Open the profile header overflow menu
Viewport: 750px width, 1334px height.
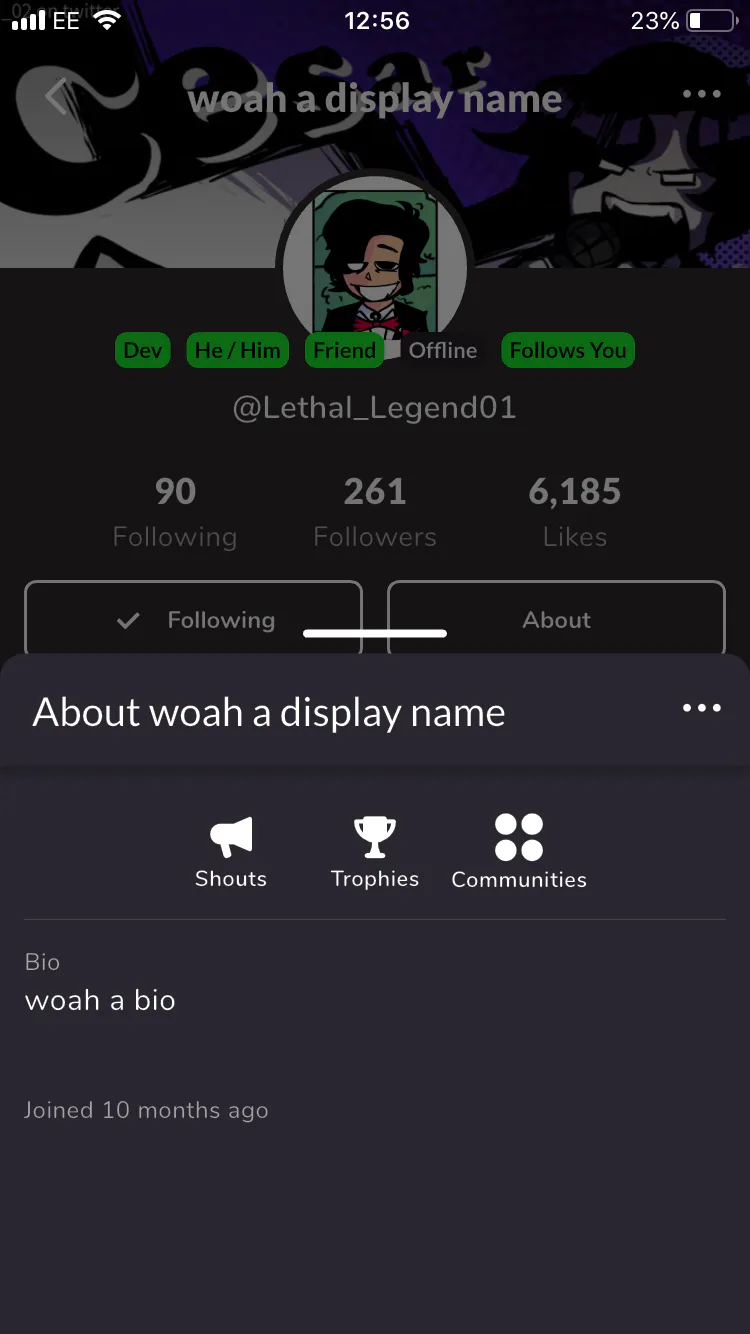coord(701,94)
